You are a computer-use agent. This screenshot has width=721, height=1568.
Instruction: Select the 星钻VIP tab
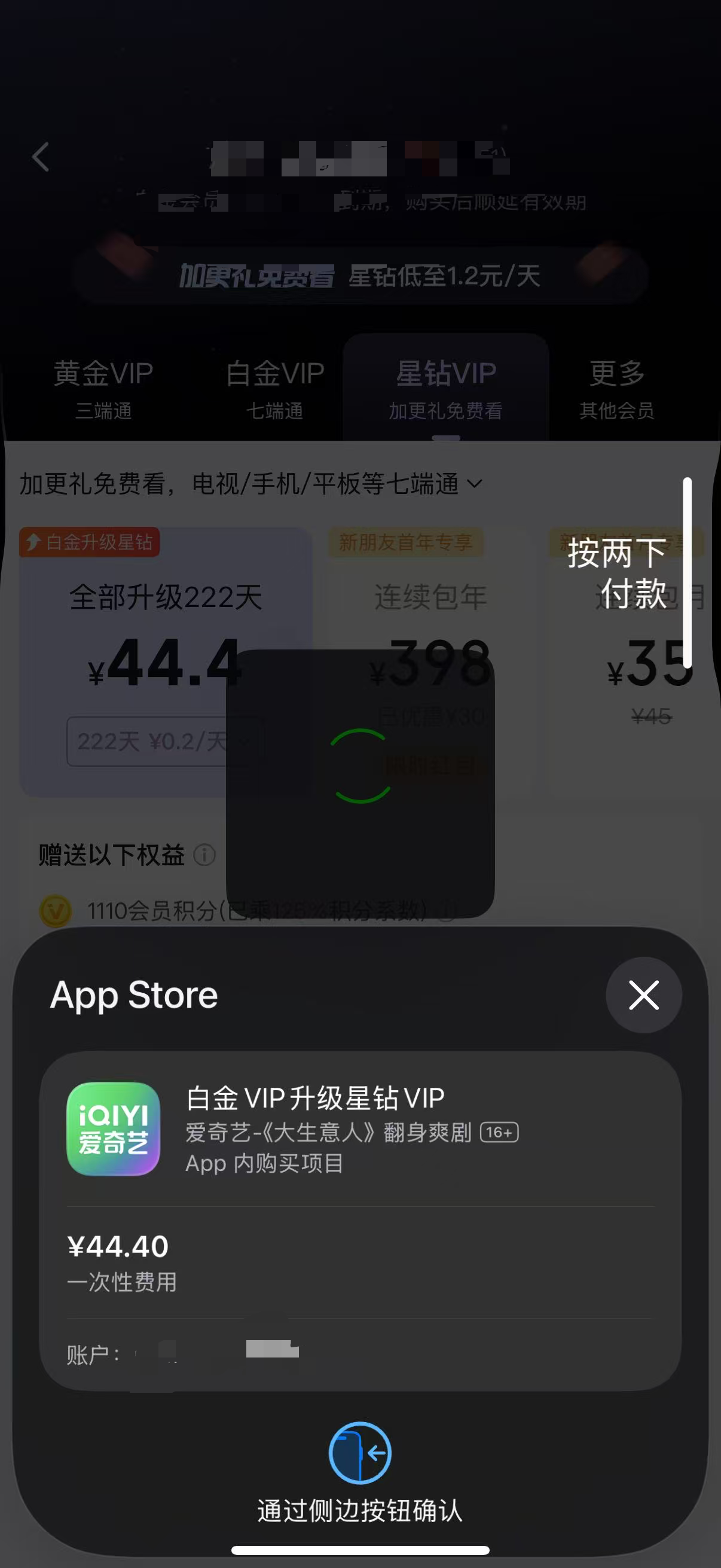click(446, 387)
